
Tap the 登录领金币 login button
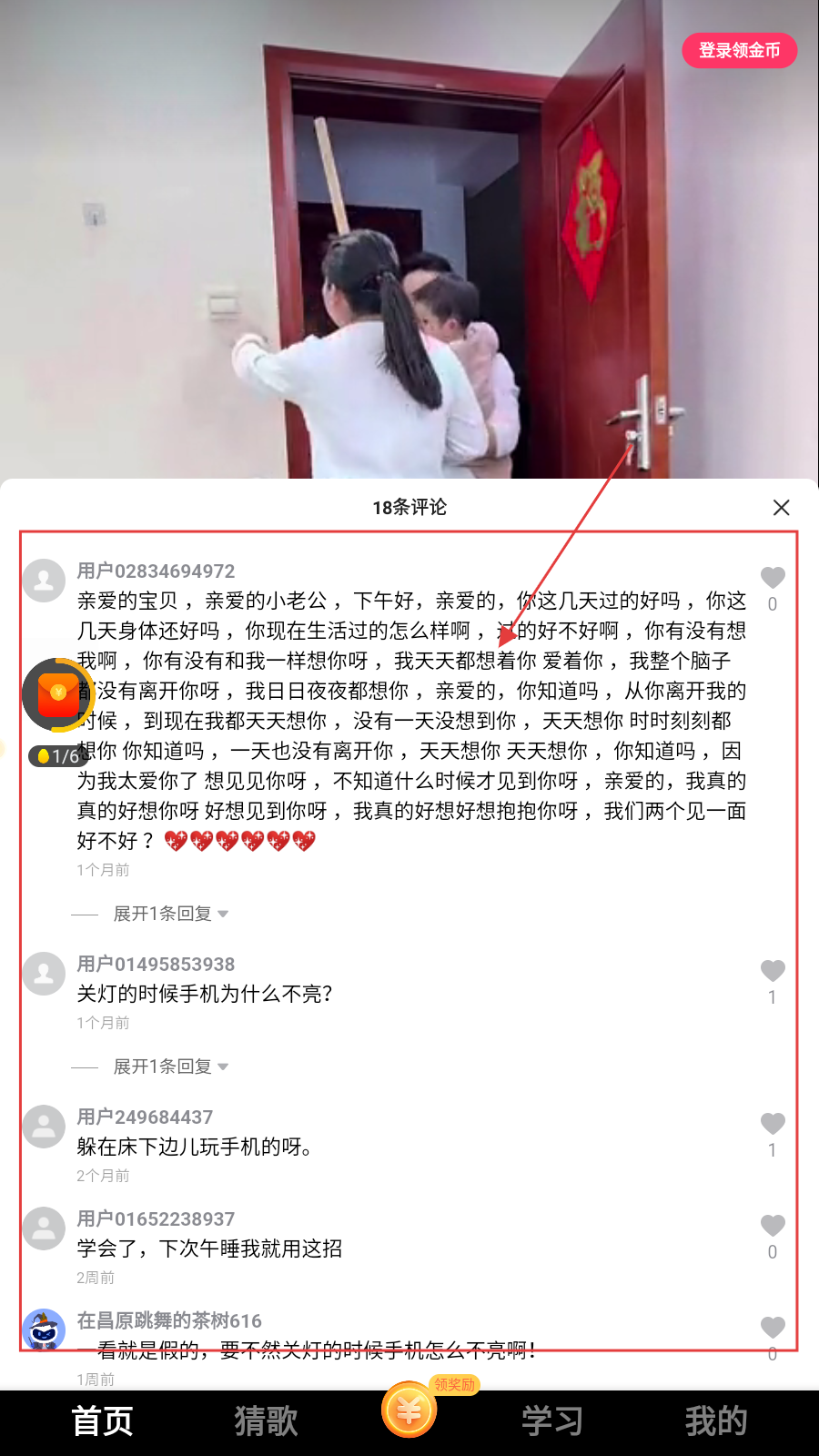coord(739,50)
